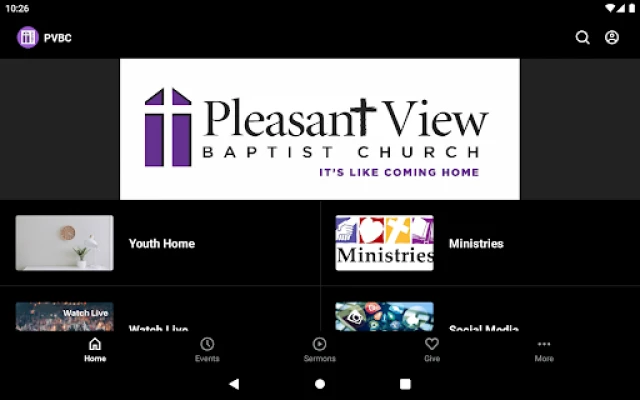This screenshot has height=400, width=640.
Task: Open the Youth Home card
Action: 160,243
